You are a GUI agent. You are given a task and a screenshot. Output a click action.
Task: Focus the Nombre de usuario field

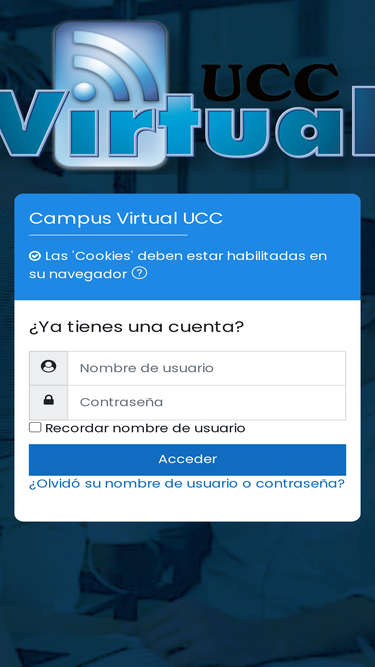coord(207,368)
